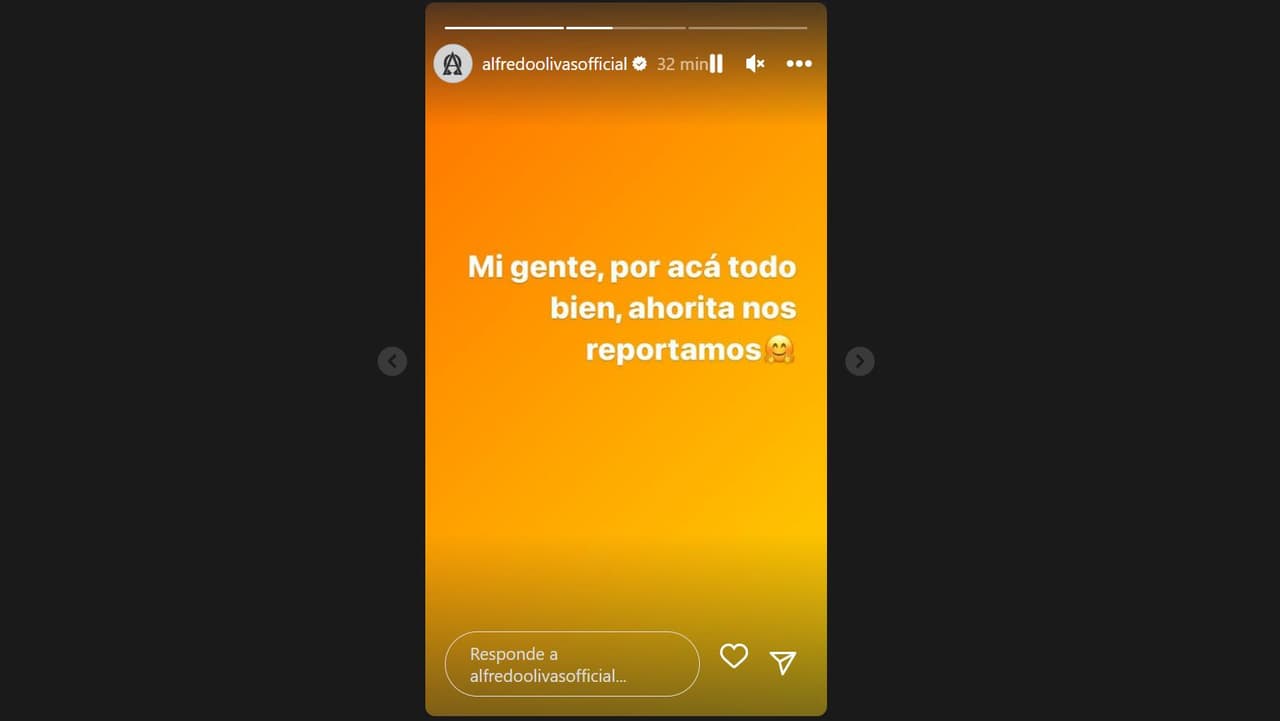Tap the alfredoolivasofficial username
Viewport: 1280px width, 721px height.
click(554, 64)
